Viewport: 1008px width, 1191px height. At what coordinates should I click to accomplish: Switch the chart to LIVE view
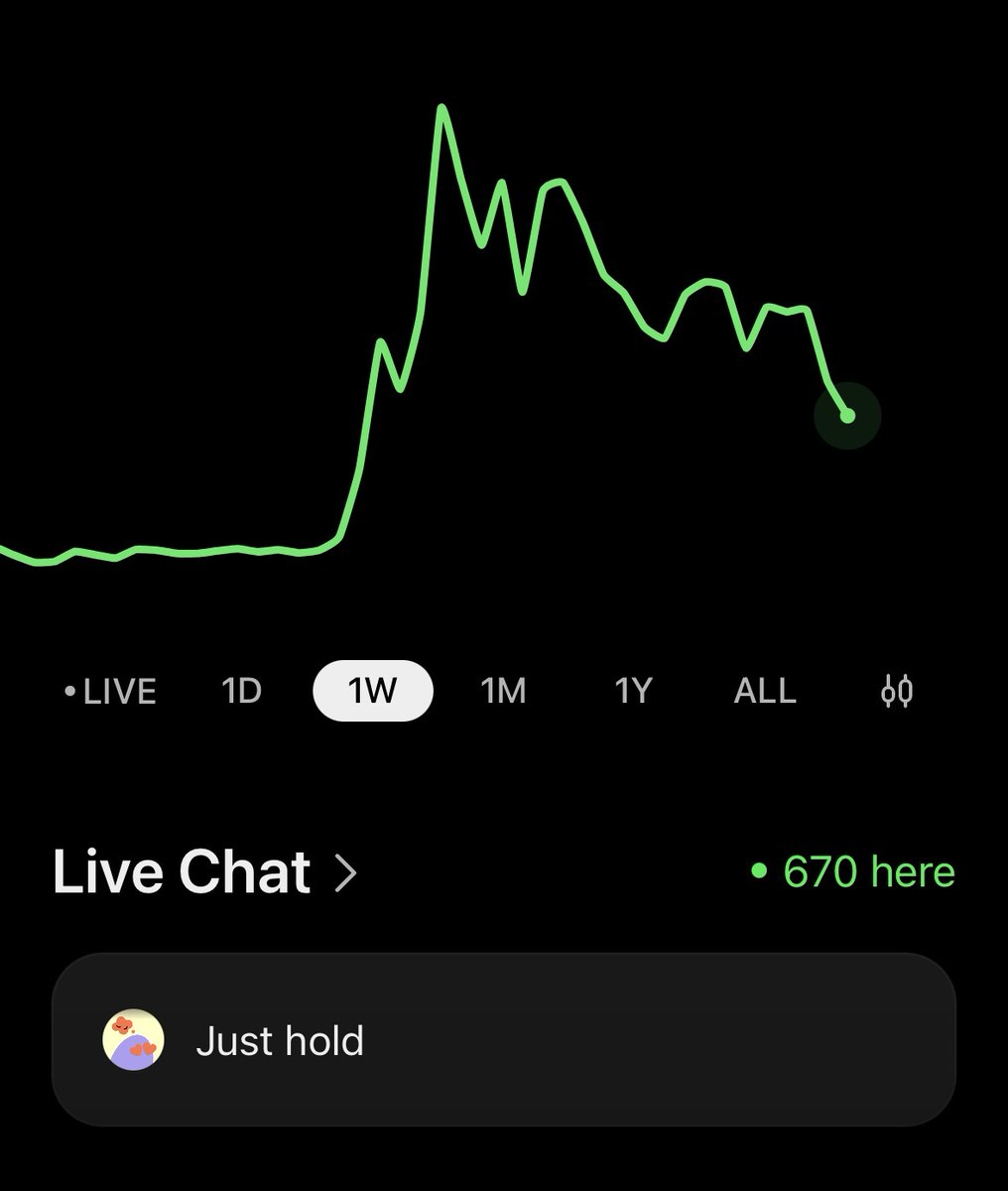[110, 692]
